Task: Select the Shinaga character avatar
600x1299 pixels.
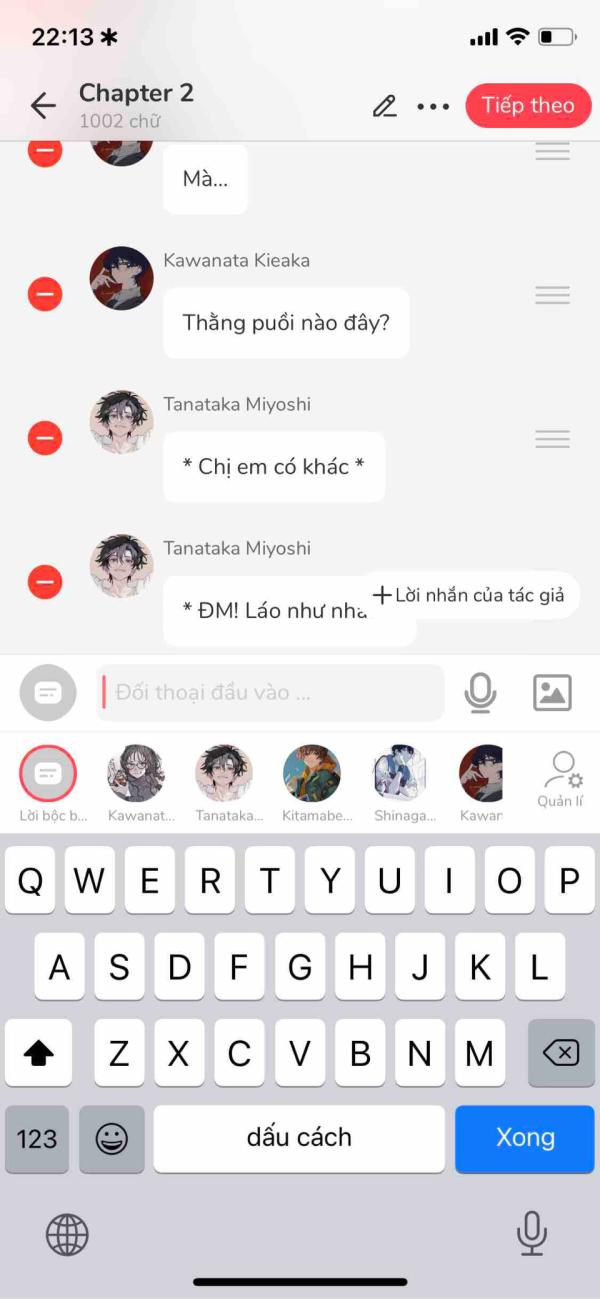Action: coord(400,774)
